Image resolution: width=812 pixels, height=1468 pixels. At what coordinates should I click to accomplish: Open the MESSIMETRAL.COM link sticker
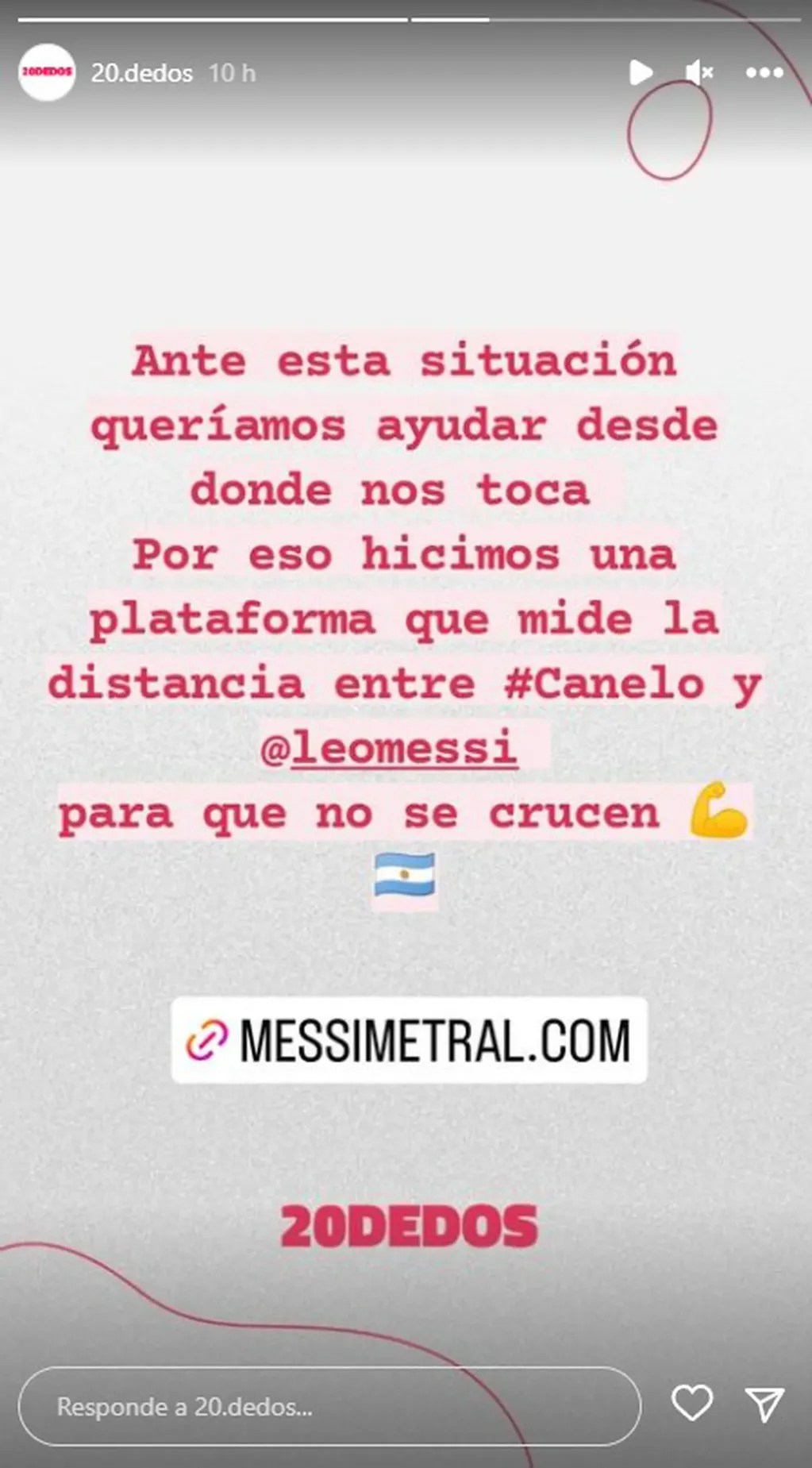coord(410,1040)
